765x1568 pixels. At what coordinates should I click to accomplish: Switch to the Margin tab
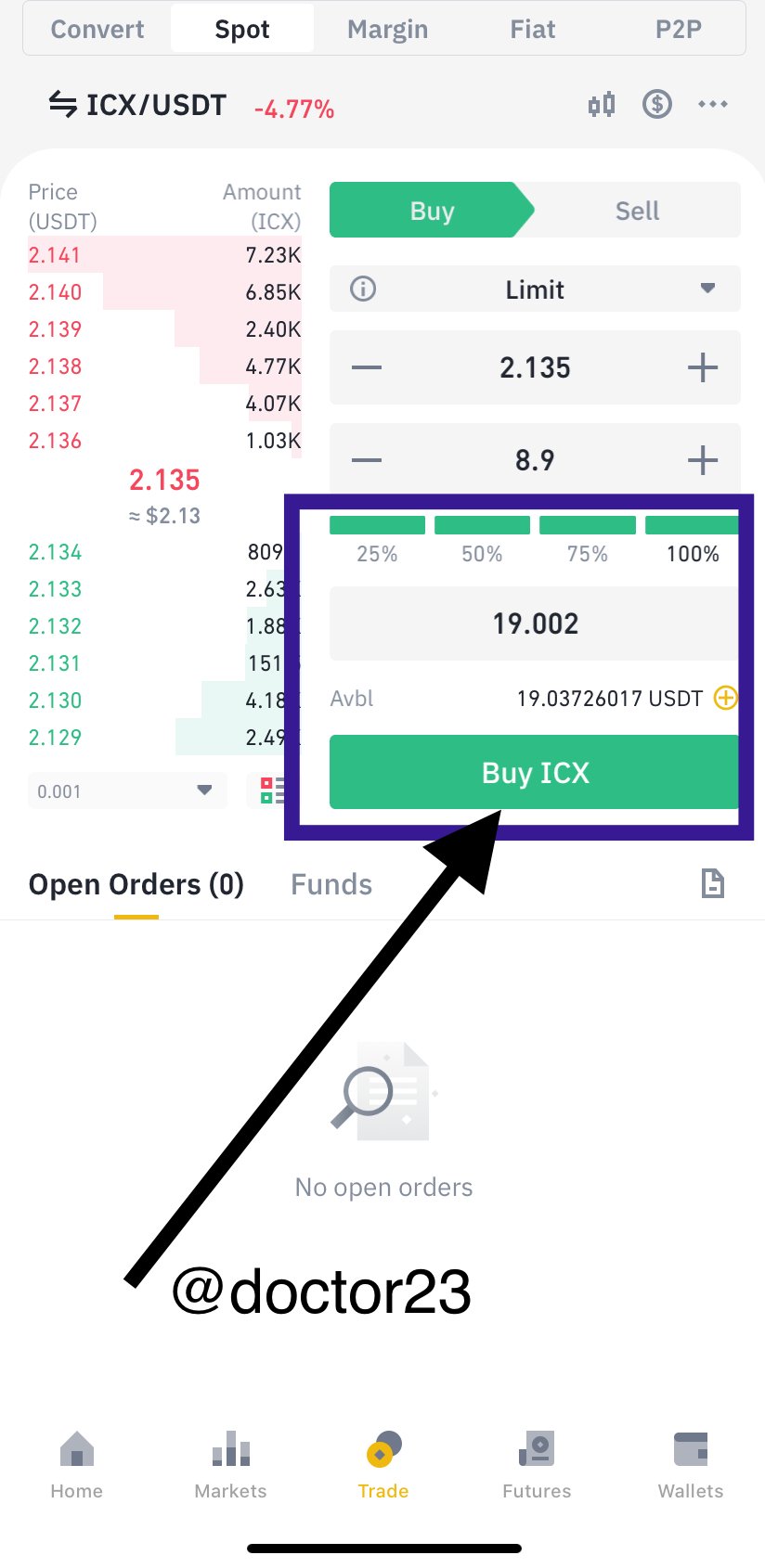tap(387, 29)
